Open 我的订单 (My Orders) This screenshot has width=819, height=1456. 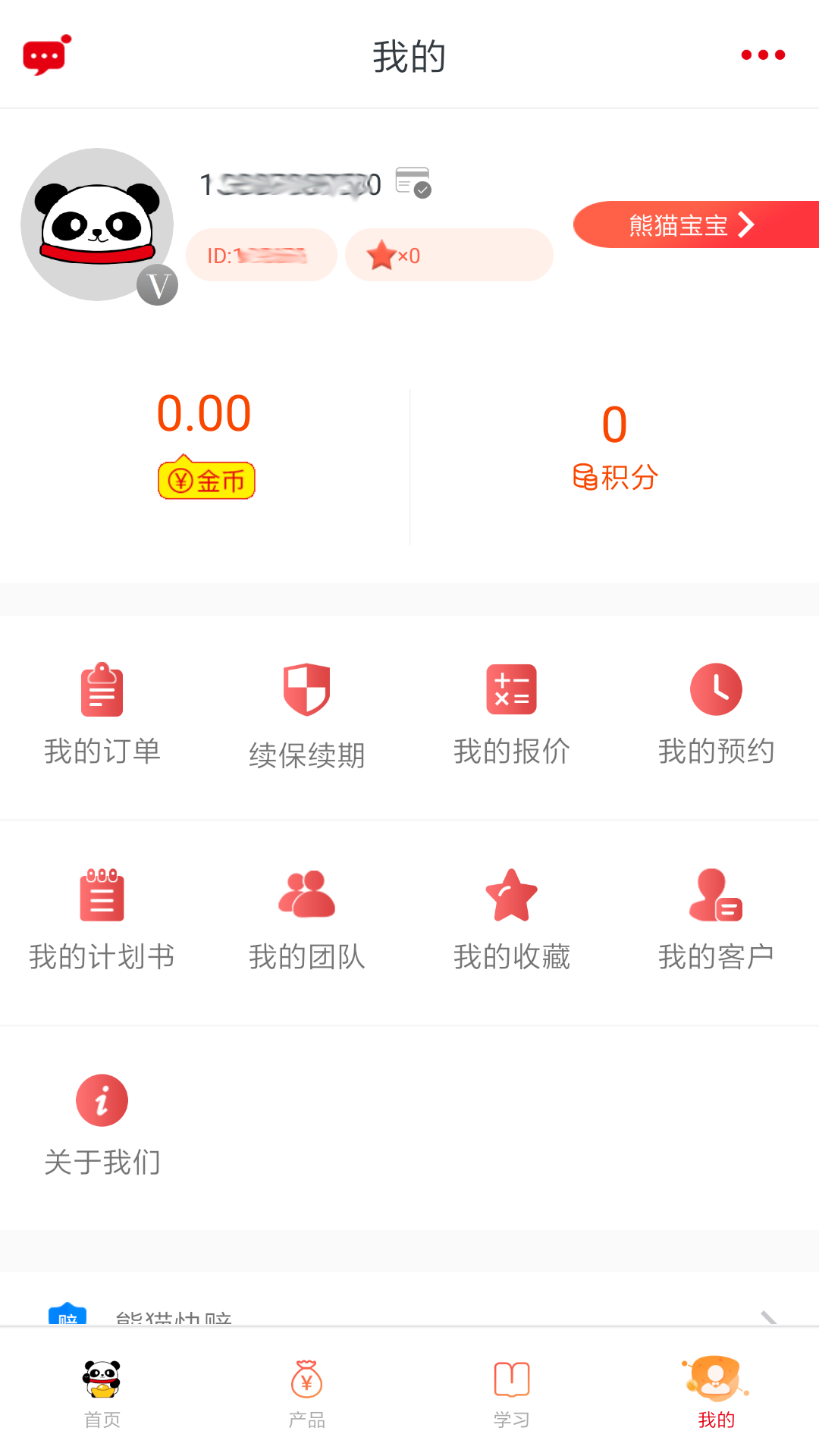[102, 713]
